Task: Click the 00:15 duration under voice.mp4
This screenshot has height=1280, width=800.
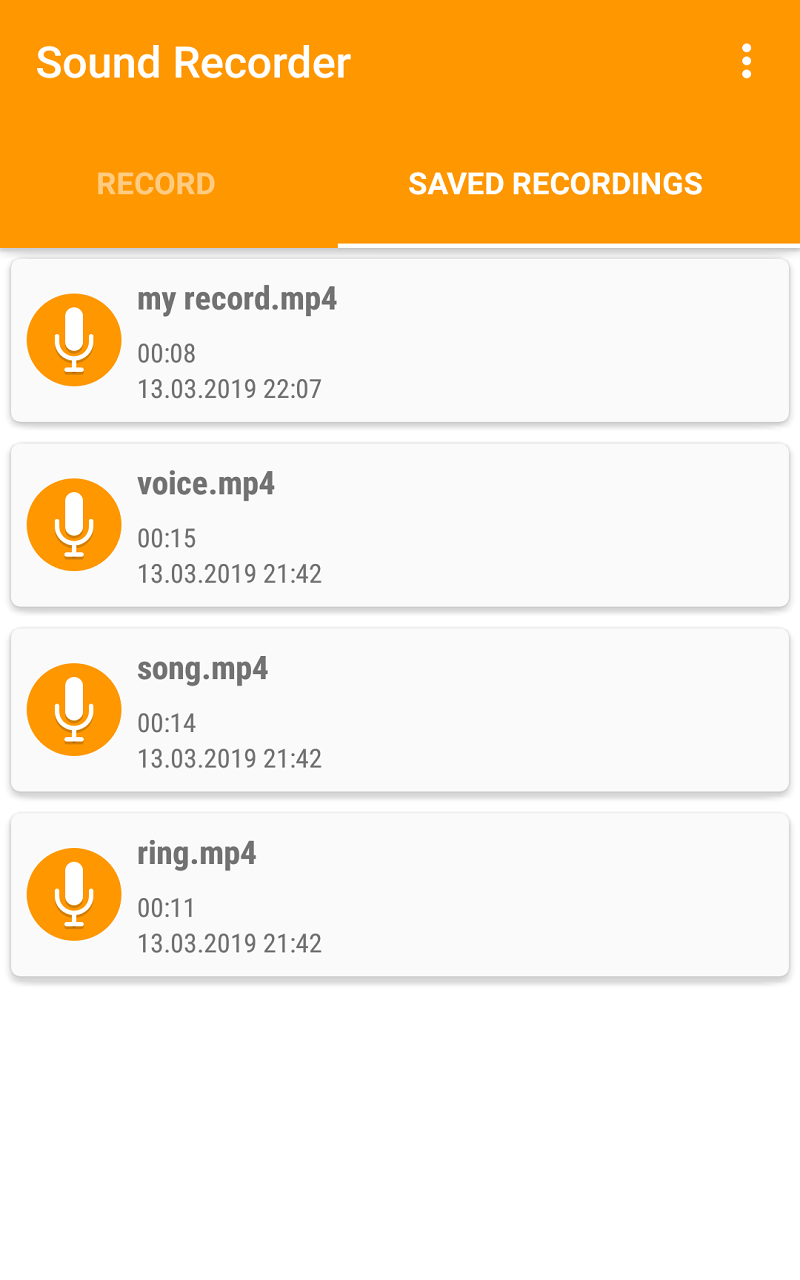Action: coord(166,538)
